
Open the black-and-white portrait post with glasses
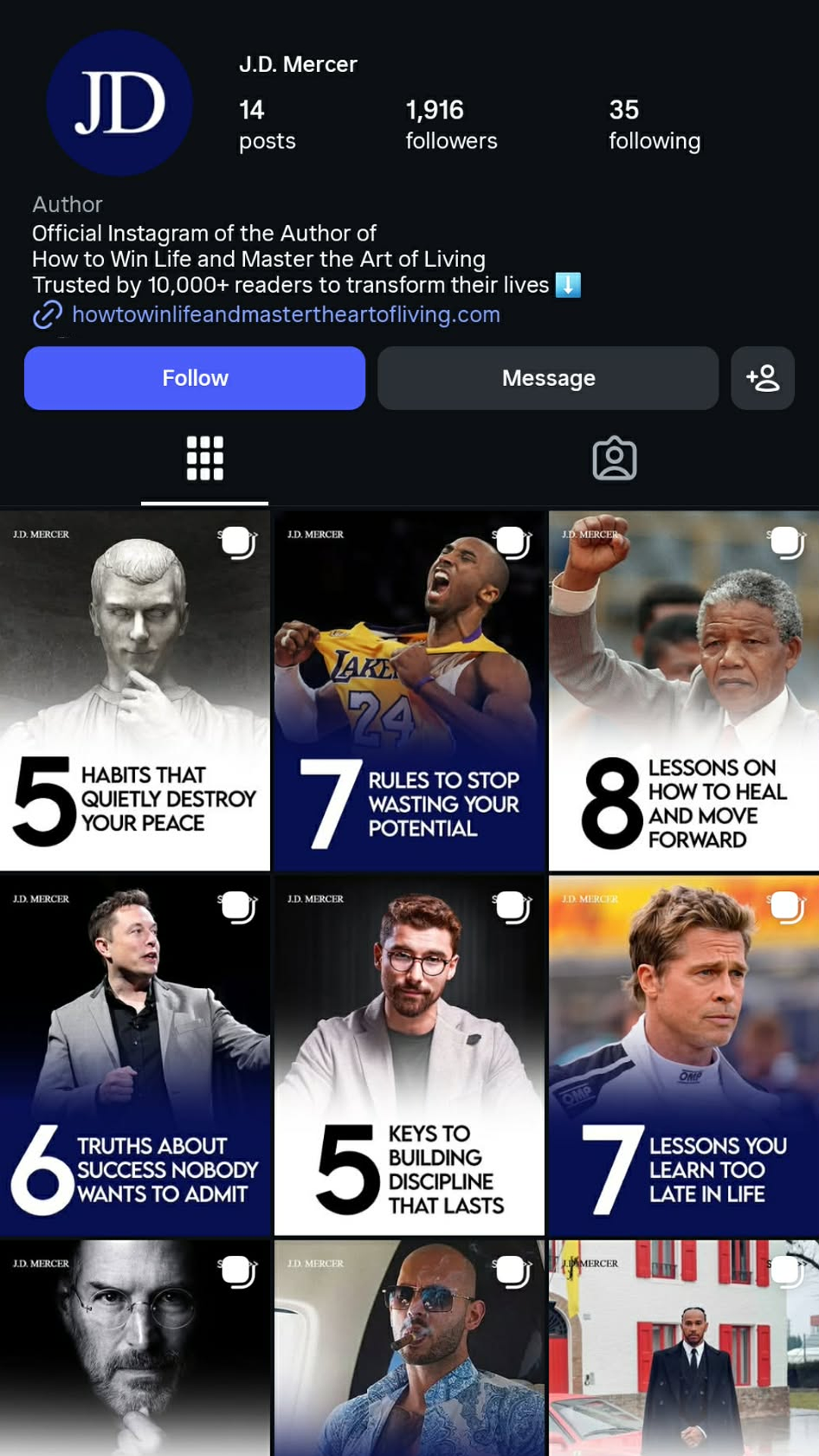(x=135, y=1350)
